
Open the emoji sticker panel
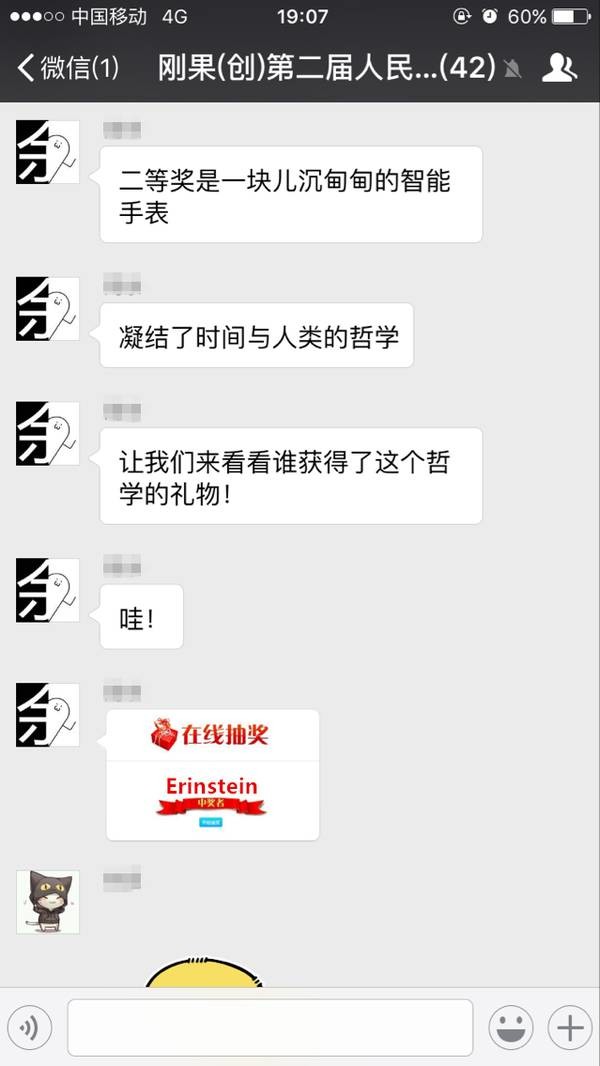tap(509, 1027)
